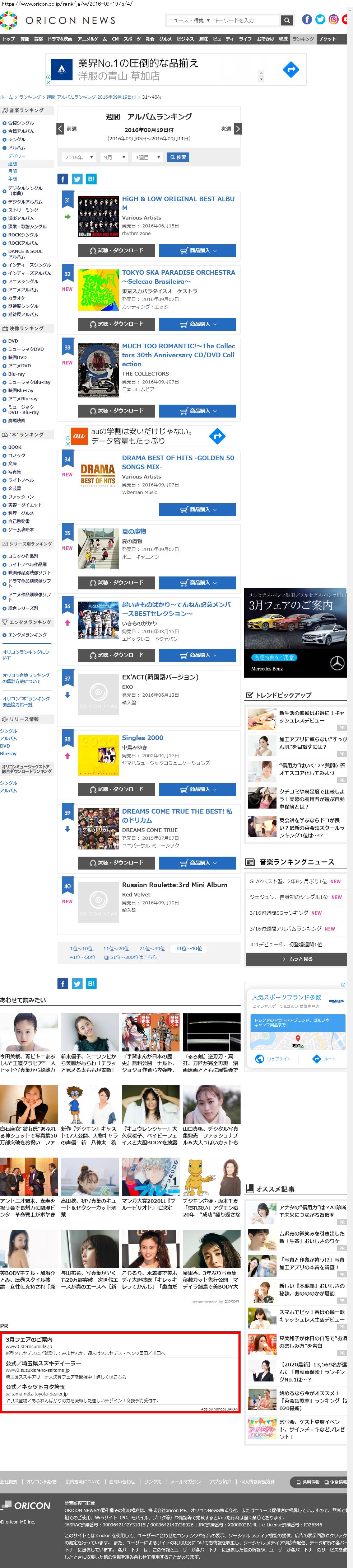Go to previous week 前週
This screenshot has width=353, height=1568.
(x=67, y=129)
